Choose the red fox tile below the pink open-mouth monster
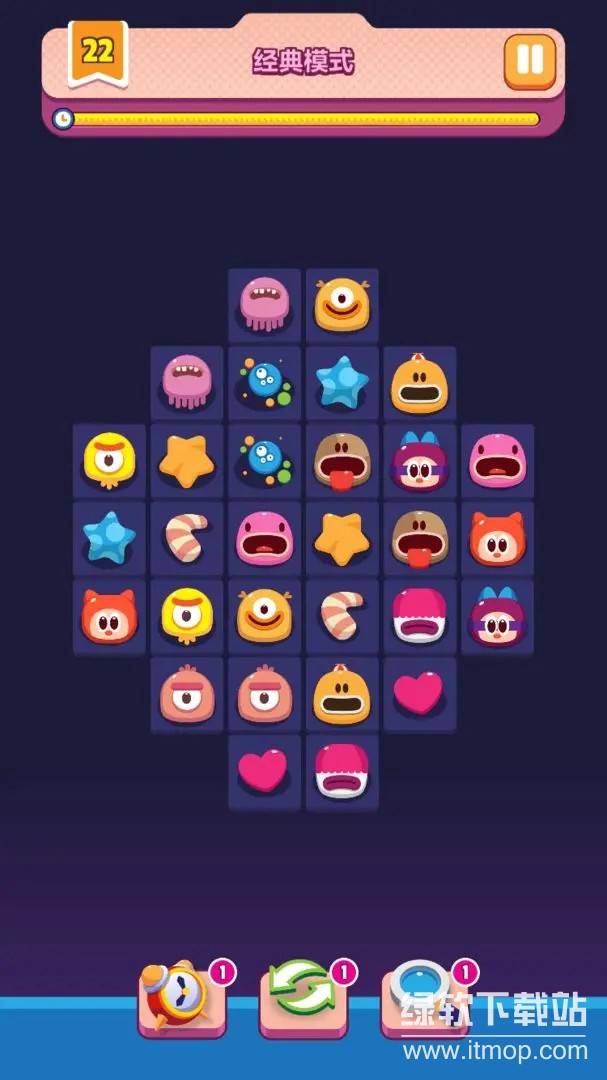607x1080 pixels. click(x=498, y=539)
